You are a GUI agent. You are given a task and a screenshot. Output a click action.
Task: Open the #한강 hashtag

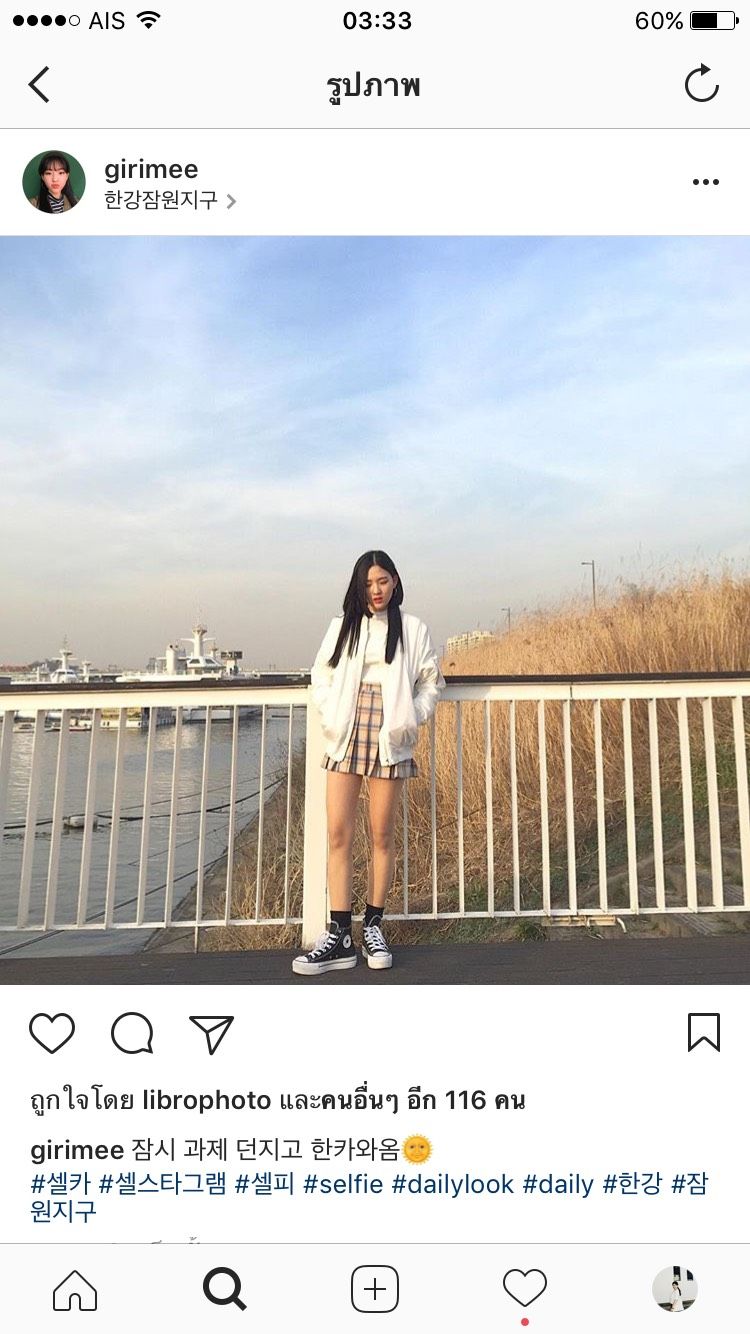click(x=632, y=1185)
